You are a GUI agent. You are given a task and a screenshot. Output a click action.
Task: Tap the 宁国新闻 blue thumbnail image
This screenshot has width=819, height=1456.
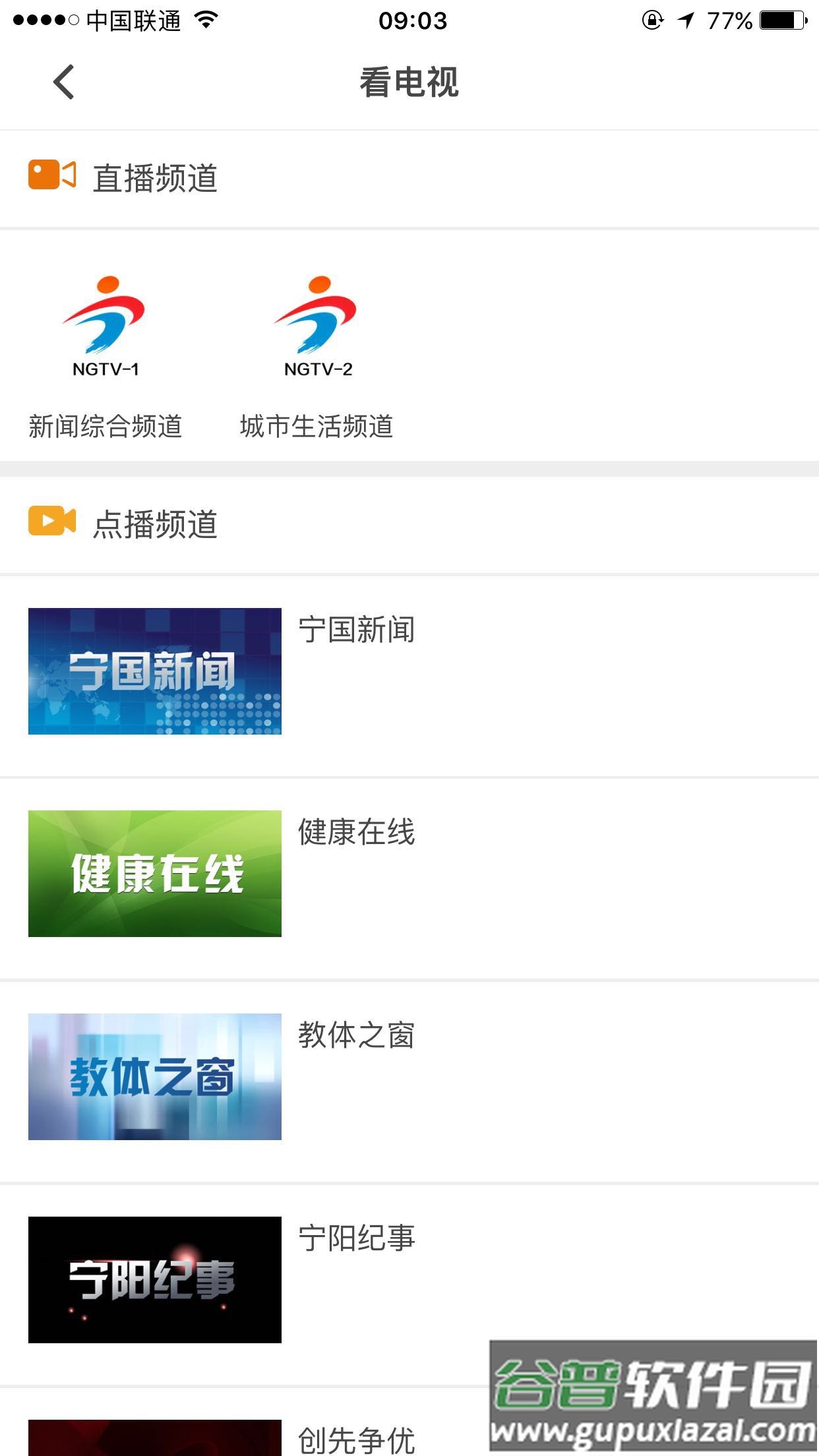point(154,671)
